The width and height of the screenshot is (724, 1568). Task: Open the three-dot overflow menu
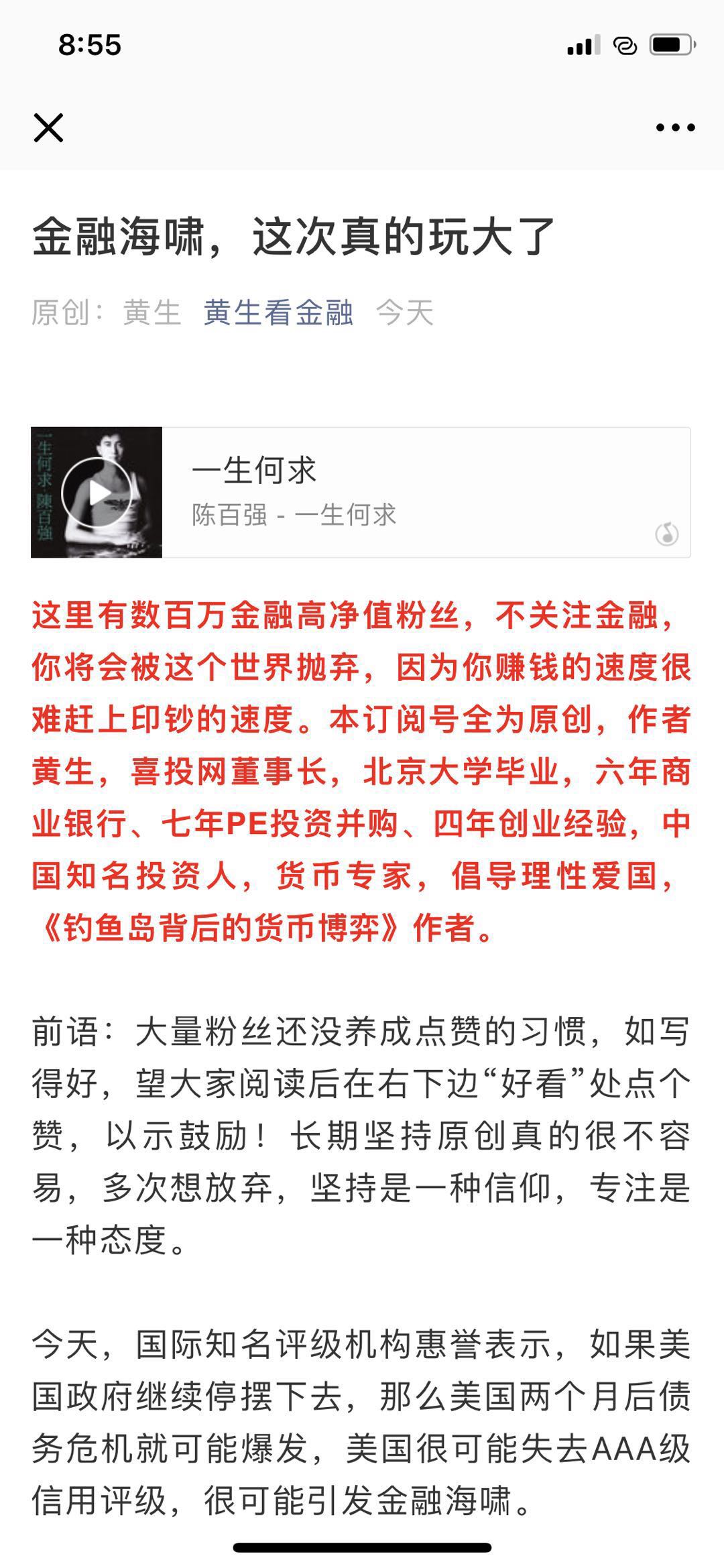pyautogui.click(x=674, y=127)
